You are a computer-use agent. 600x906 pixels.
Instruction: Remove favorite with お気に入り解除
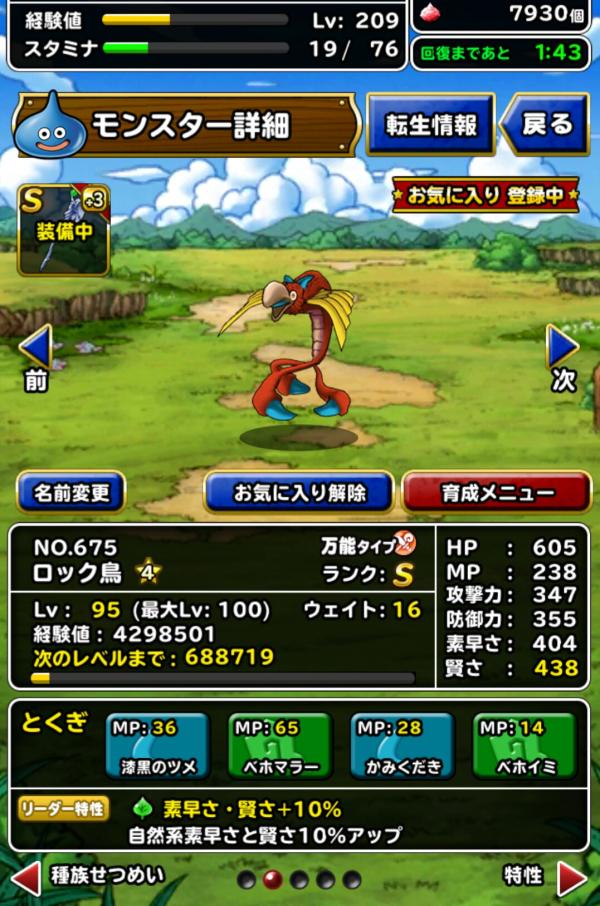[x=299, y=492]
